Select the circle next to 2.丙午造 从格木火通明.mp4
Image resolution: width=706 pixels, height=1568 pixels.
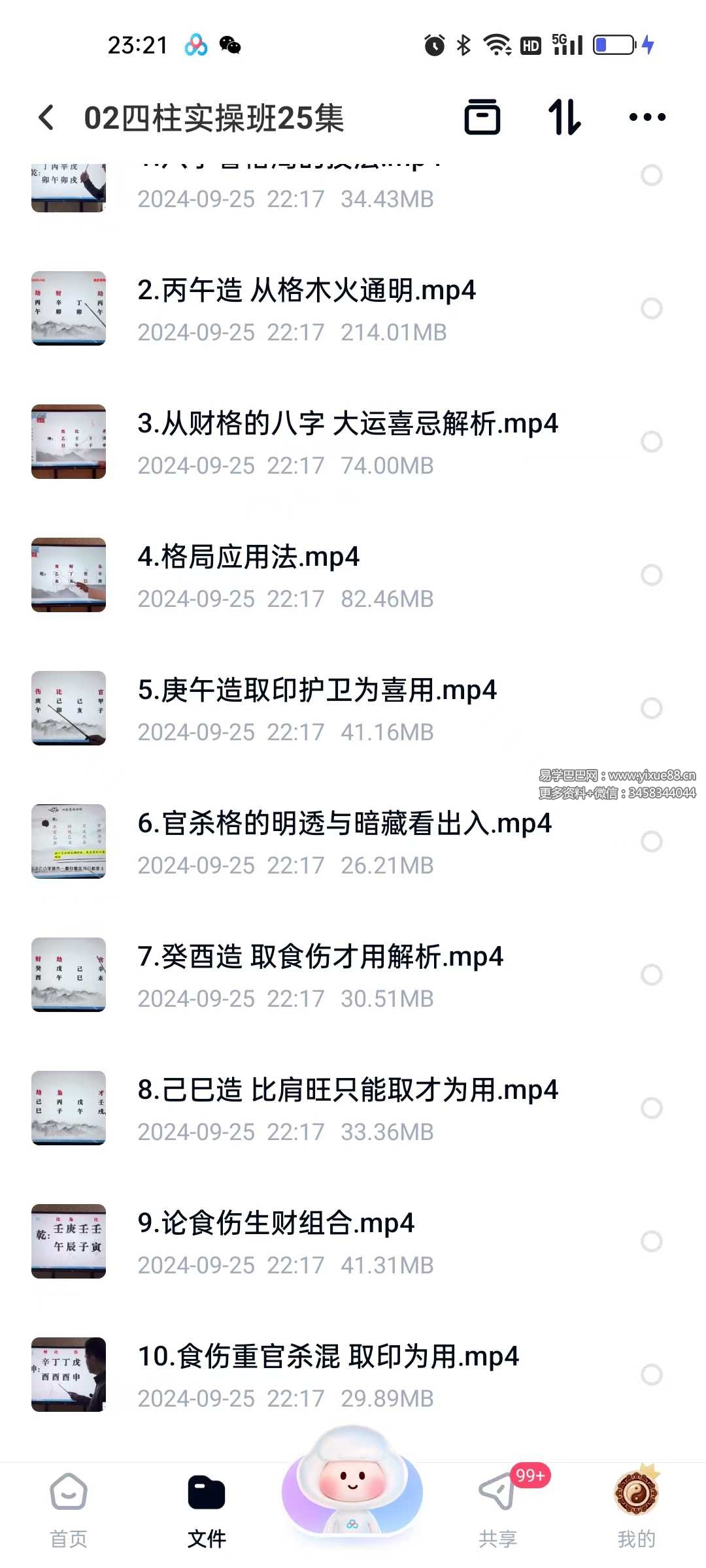[x=652, y=307]
